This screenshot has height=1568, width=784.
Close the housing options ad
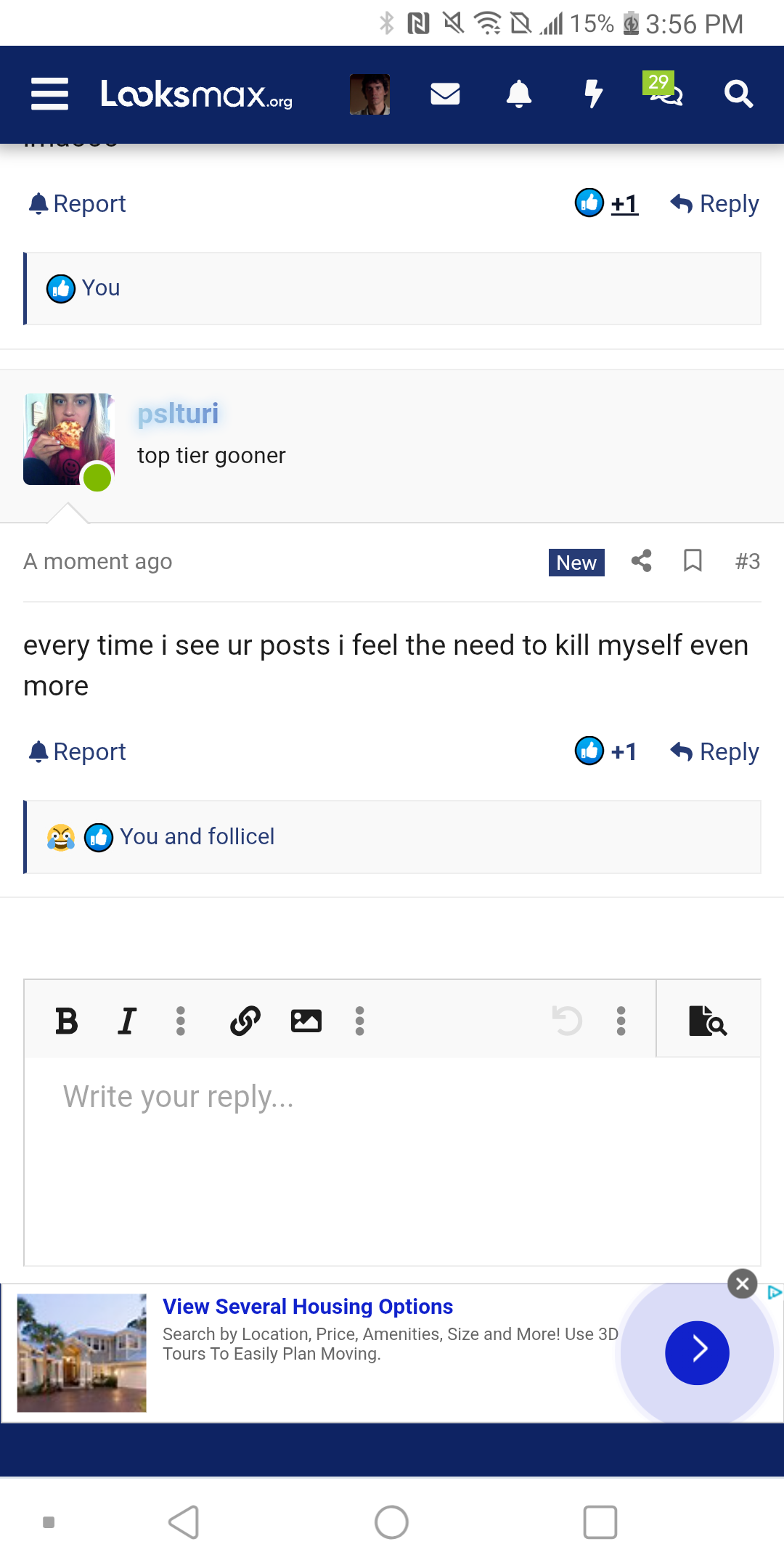[742, 1284]
